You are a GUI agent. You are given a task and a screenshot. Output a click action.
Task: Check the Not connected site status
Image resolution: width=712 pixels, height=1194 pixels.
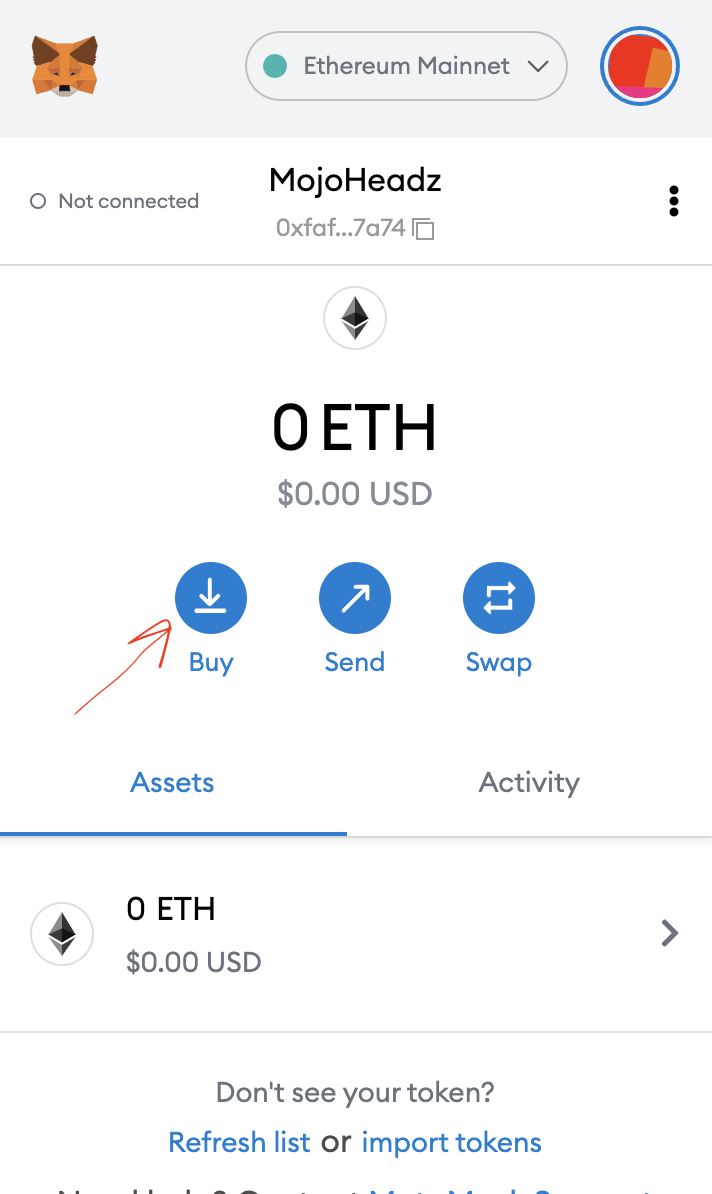(x=114, y=201)
